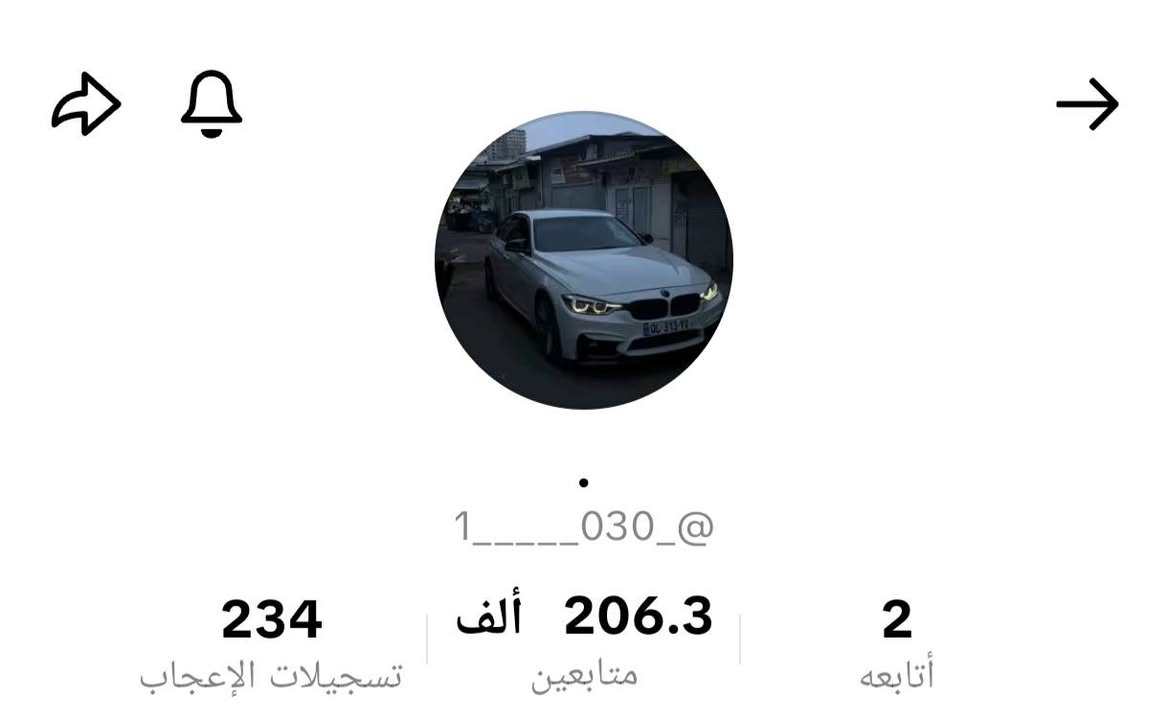Viewport: 1168px width, 720px height.
Task: View the 206.3 ألف متابعين followers list
Action: pos(584,640)
